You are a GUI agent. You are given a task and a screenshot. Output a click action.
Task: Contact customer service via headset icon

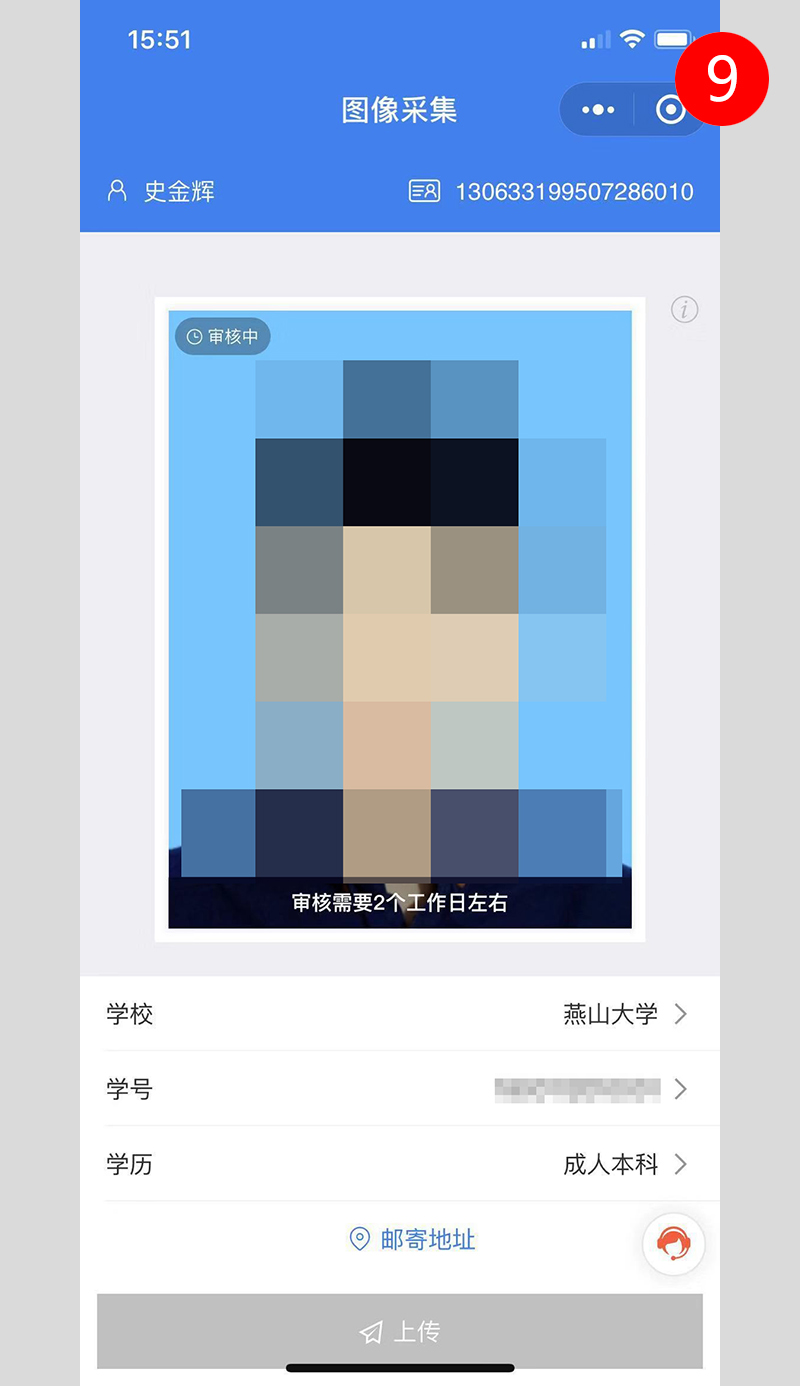point(673,1245)
